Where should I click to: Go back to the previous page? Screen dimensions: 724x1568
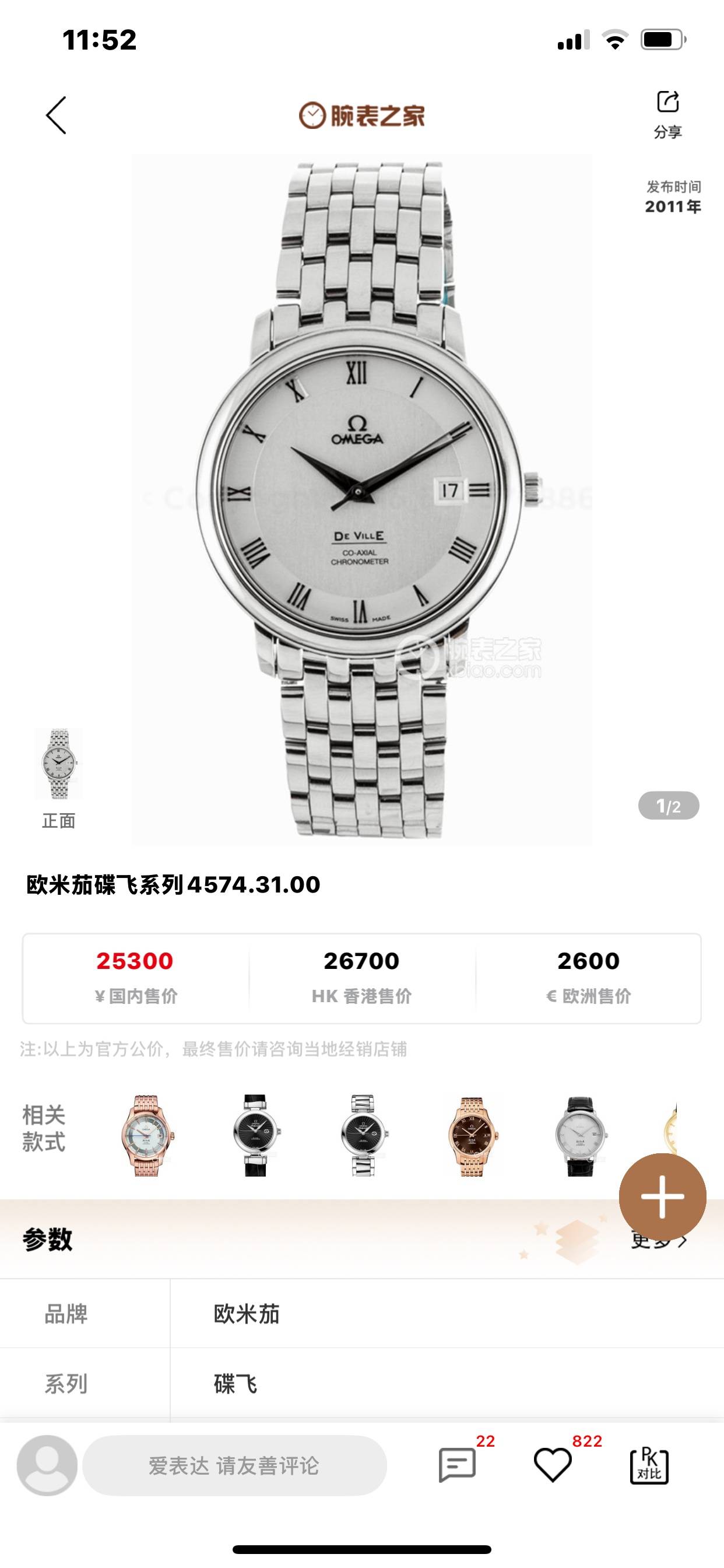coord(56,115)
